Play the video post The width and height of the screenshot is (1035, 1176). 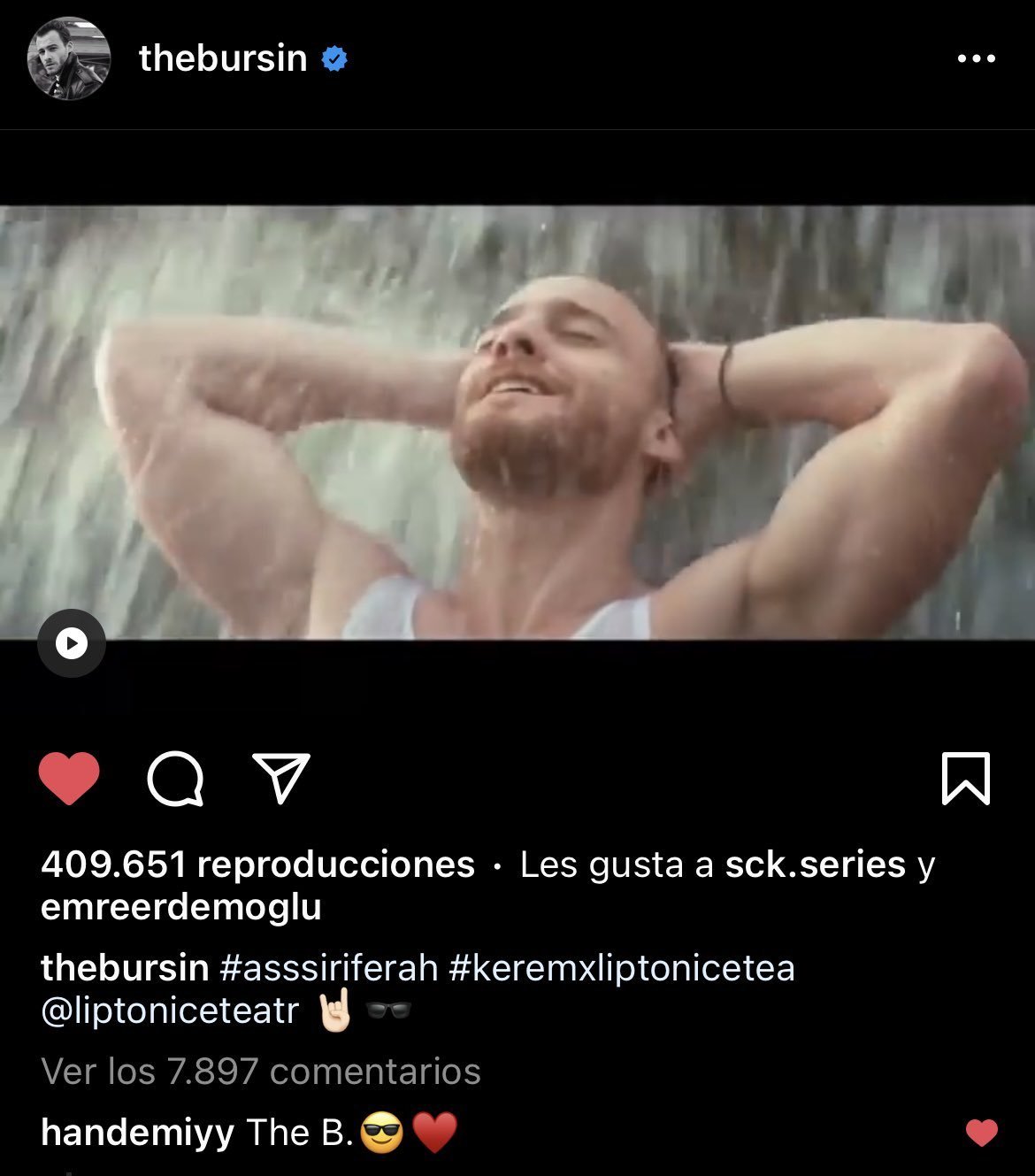tap(72, 643)
